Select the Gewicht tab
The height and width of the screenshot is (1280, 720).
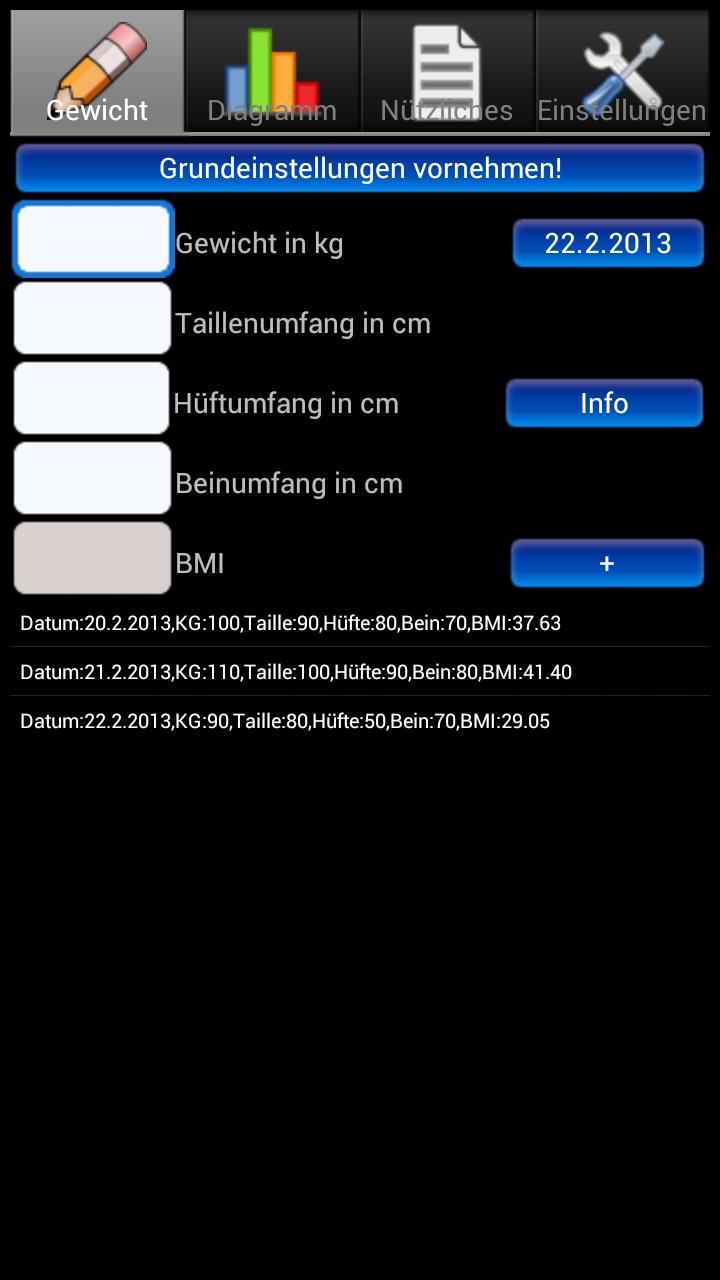click(x=97, y=72)
